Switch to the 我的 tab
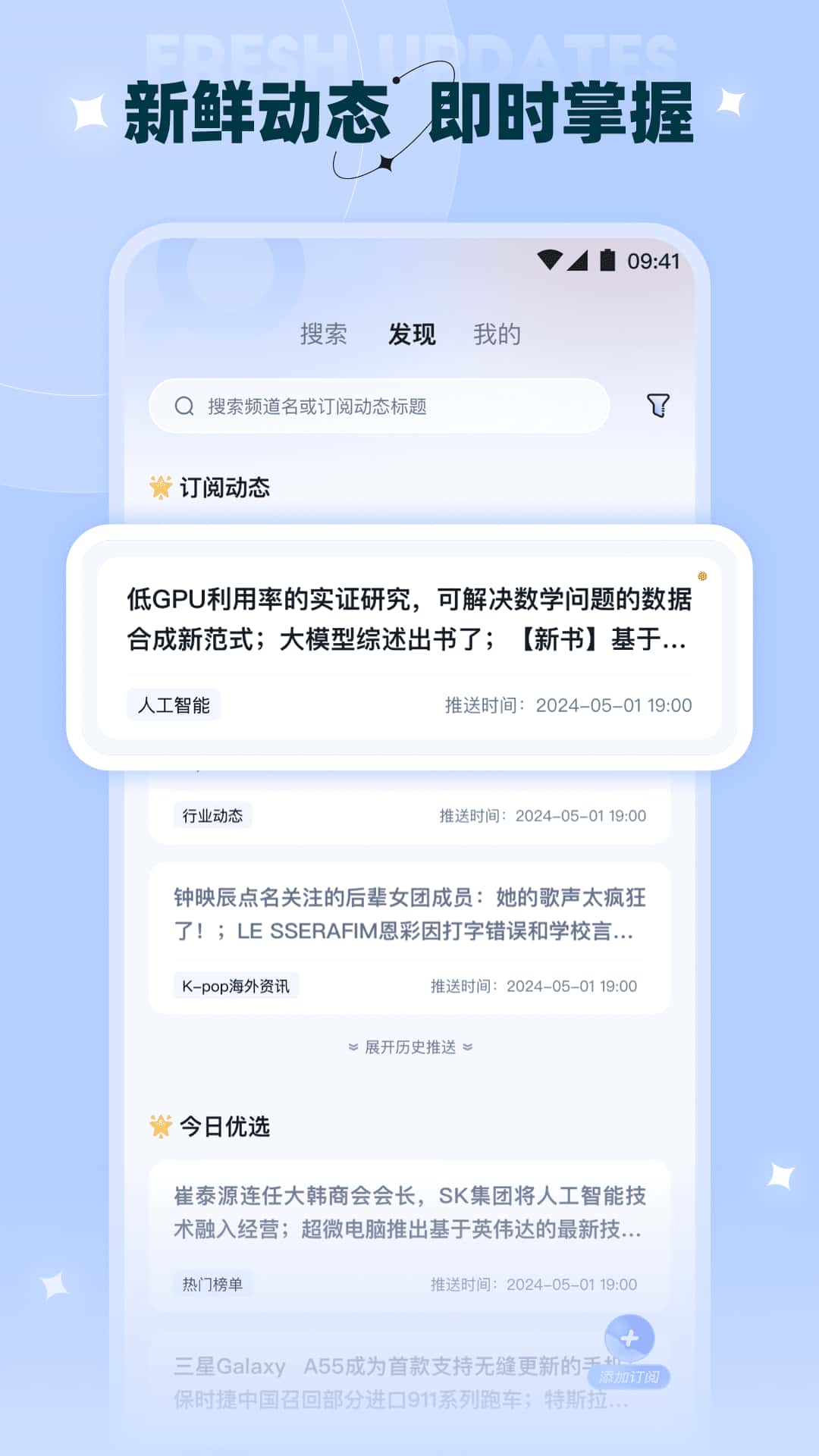This screenshot has width=819, height=1456. click(497, 334)
